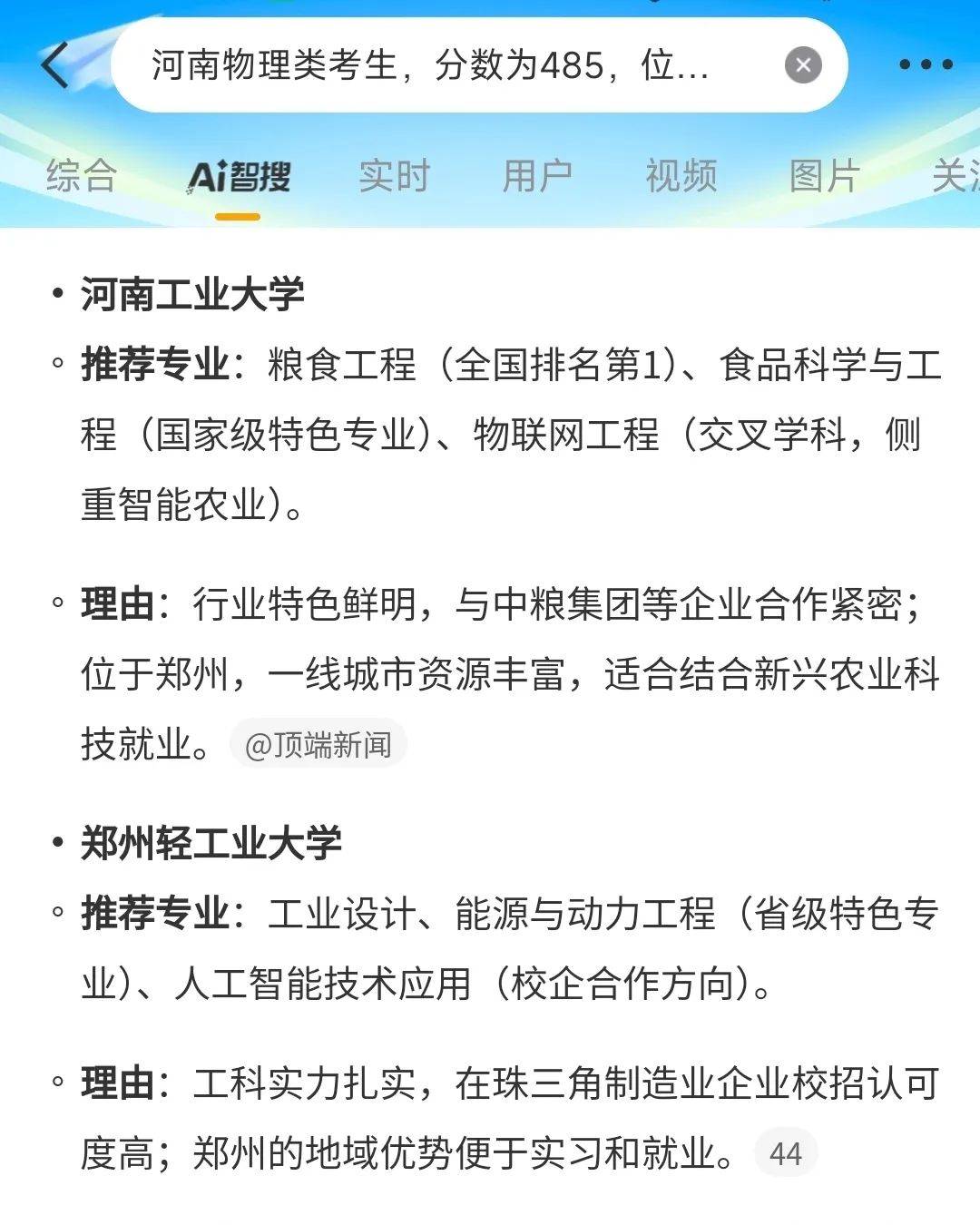
Task: Open the 图片 tab
Action: tap(824, 176)
